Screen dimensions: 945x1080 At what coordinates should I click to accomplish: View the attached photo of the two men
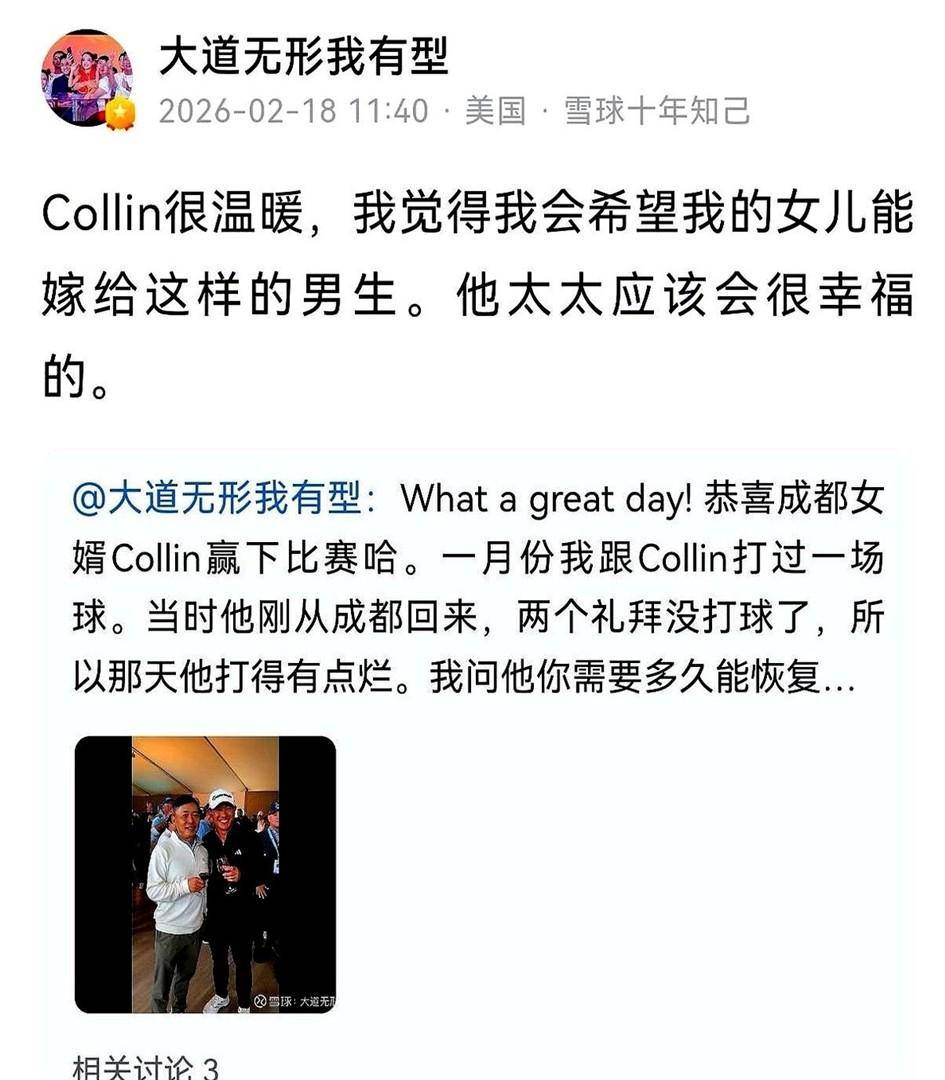pyautogui.click(x=205, y=874)
